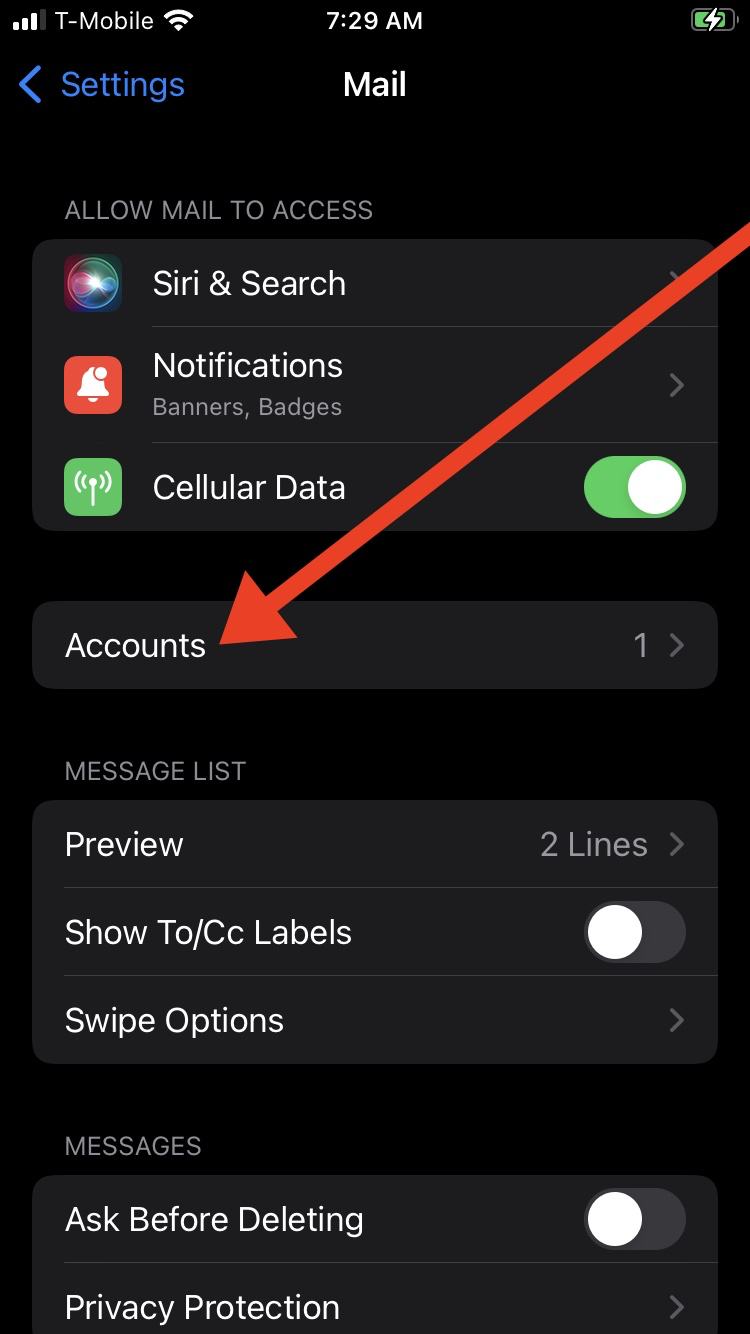Open Swipe Options

pos(375,1020)
